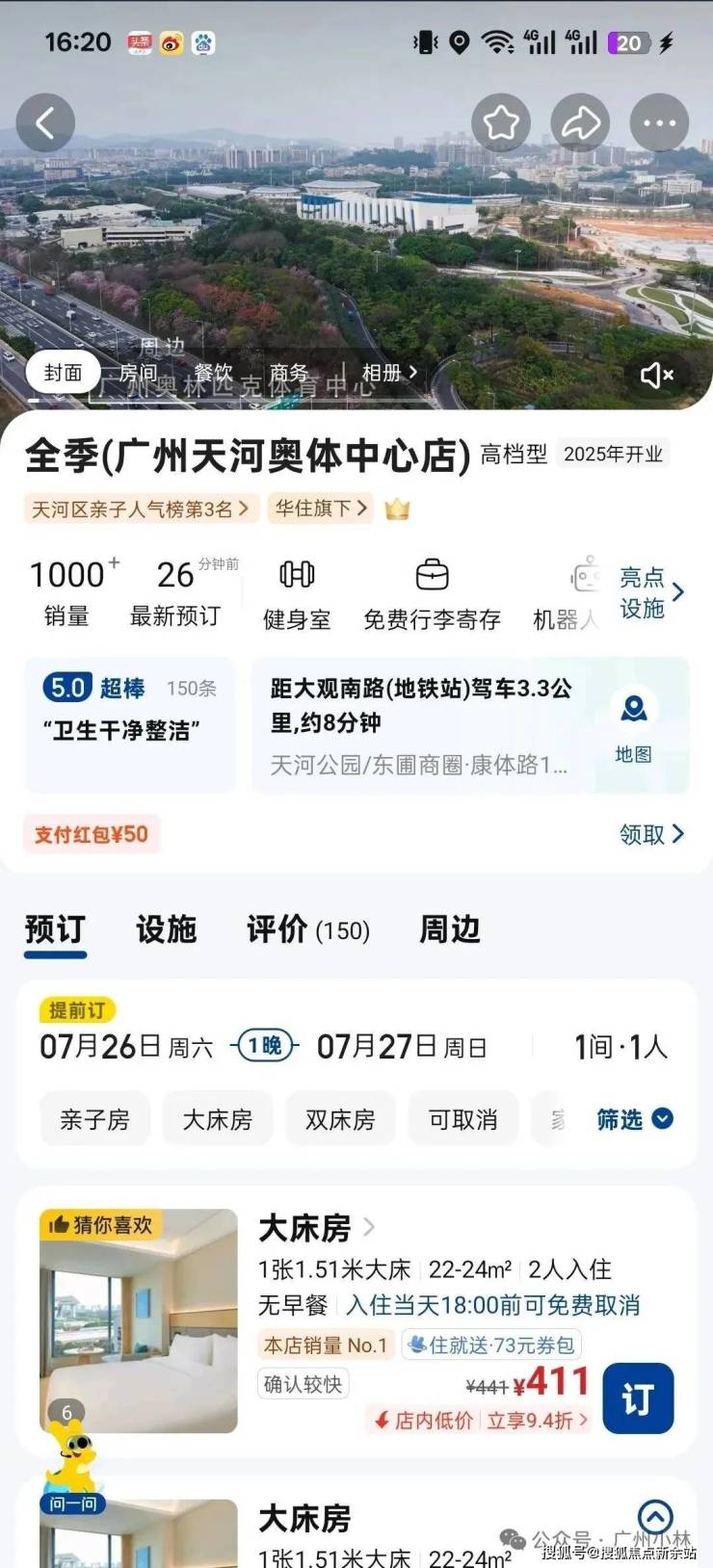Open the 5.0 超棒 reviews card

tap(129, 724)
